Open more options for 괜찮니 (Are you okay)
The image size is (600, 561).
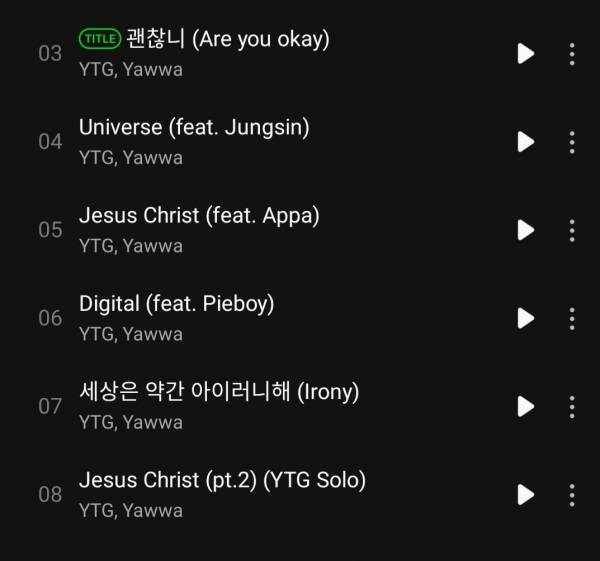[571, 54]
